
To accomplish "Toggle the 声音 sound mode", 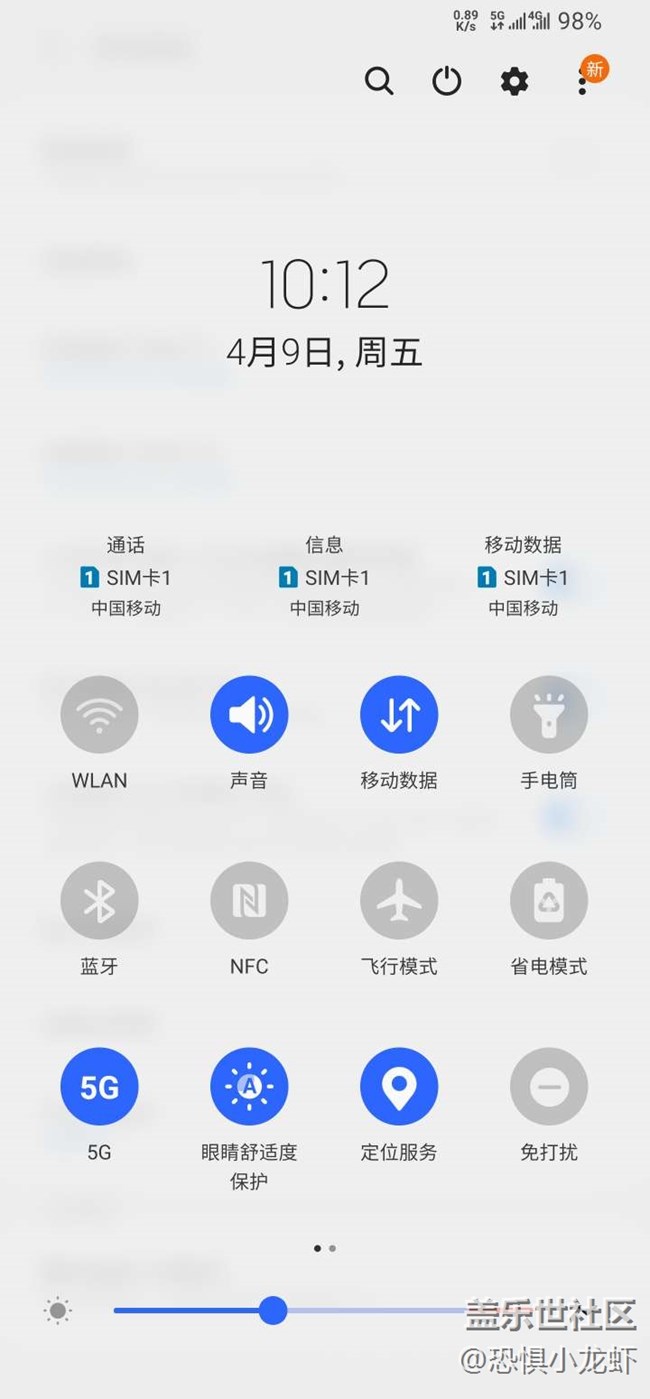I will tap(249, 714).
